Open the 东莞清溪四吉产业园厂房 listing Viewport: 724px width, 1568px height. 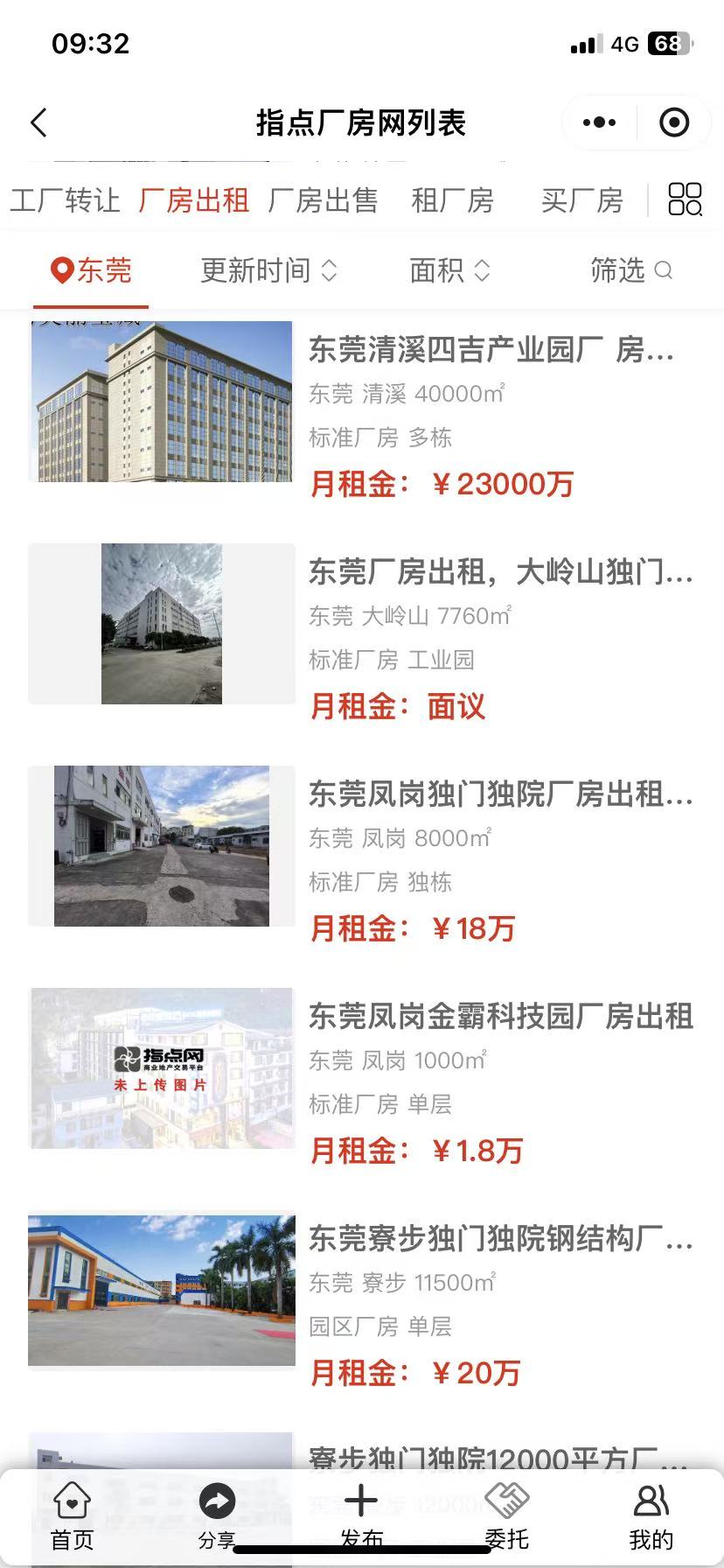(491, 350)
